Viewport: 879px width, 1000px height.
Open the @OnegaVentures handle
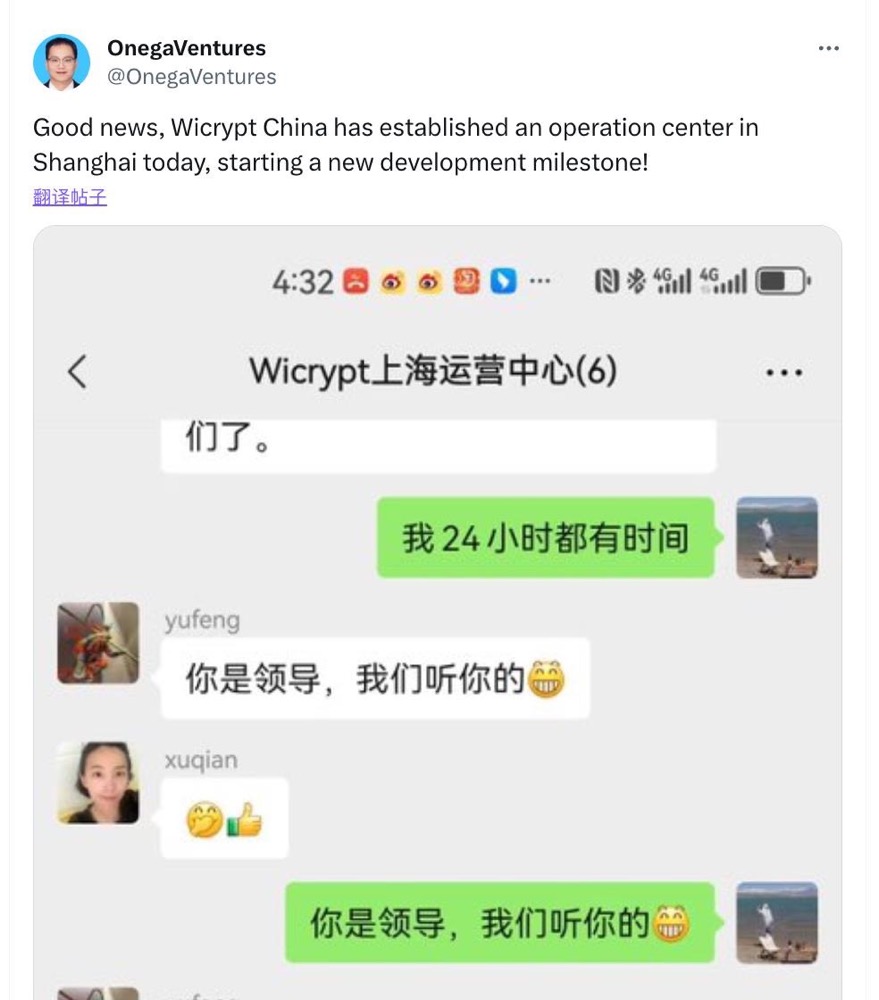tap(191, 77)
